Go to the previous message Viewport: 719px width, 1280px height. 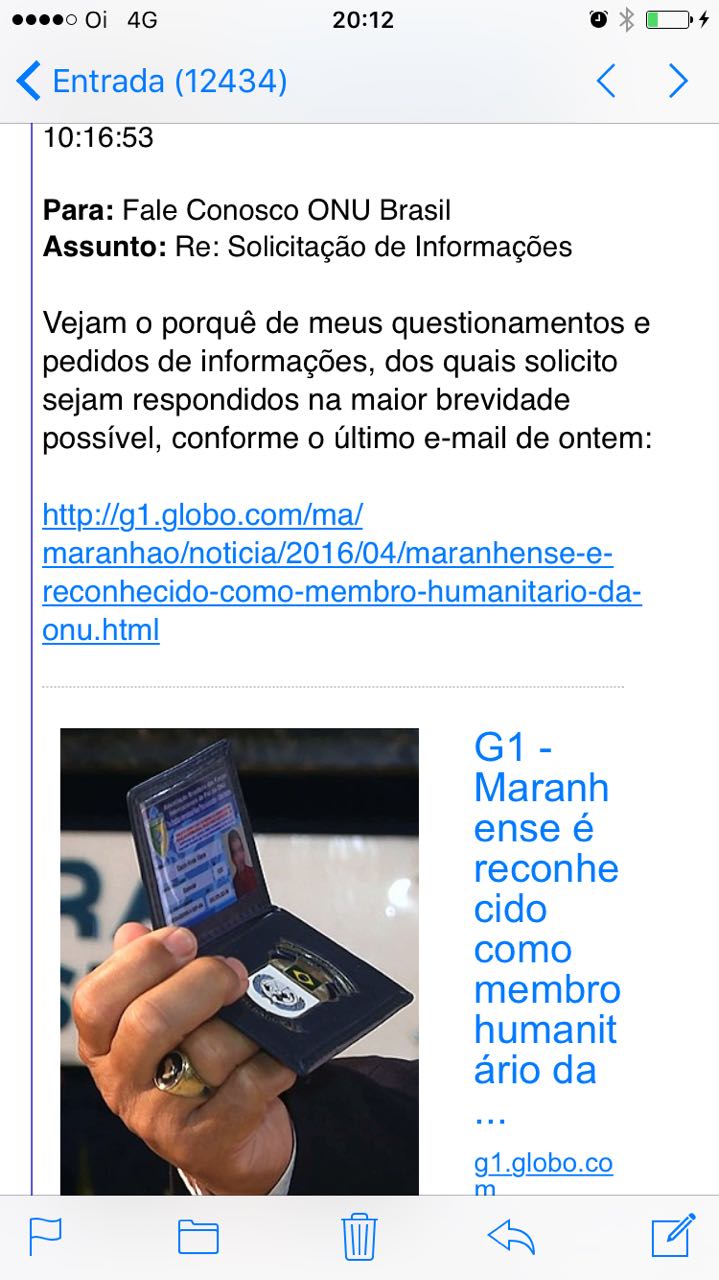pyautogui.click(x=606, y=81)
